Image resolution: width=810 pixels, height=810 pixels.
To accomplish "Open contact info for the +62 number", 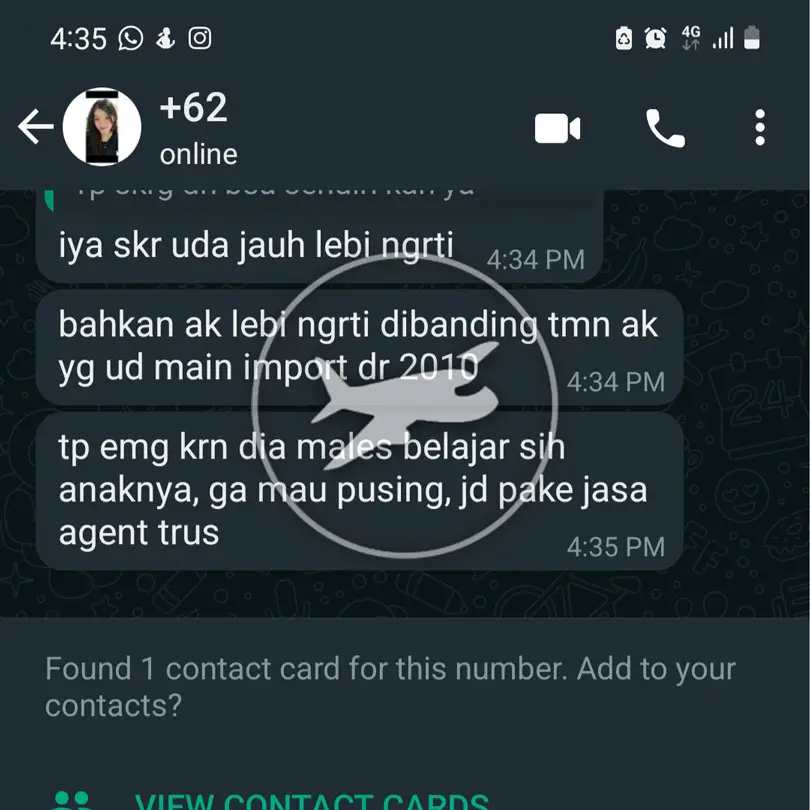I will click(x=198, y=128).
